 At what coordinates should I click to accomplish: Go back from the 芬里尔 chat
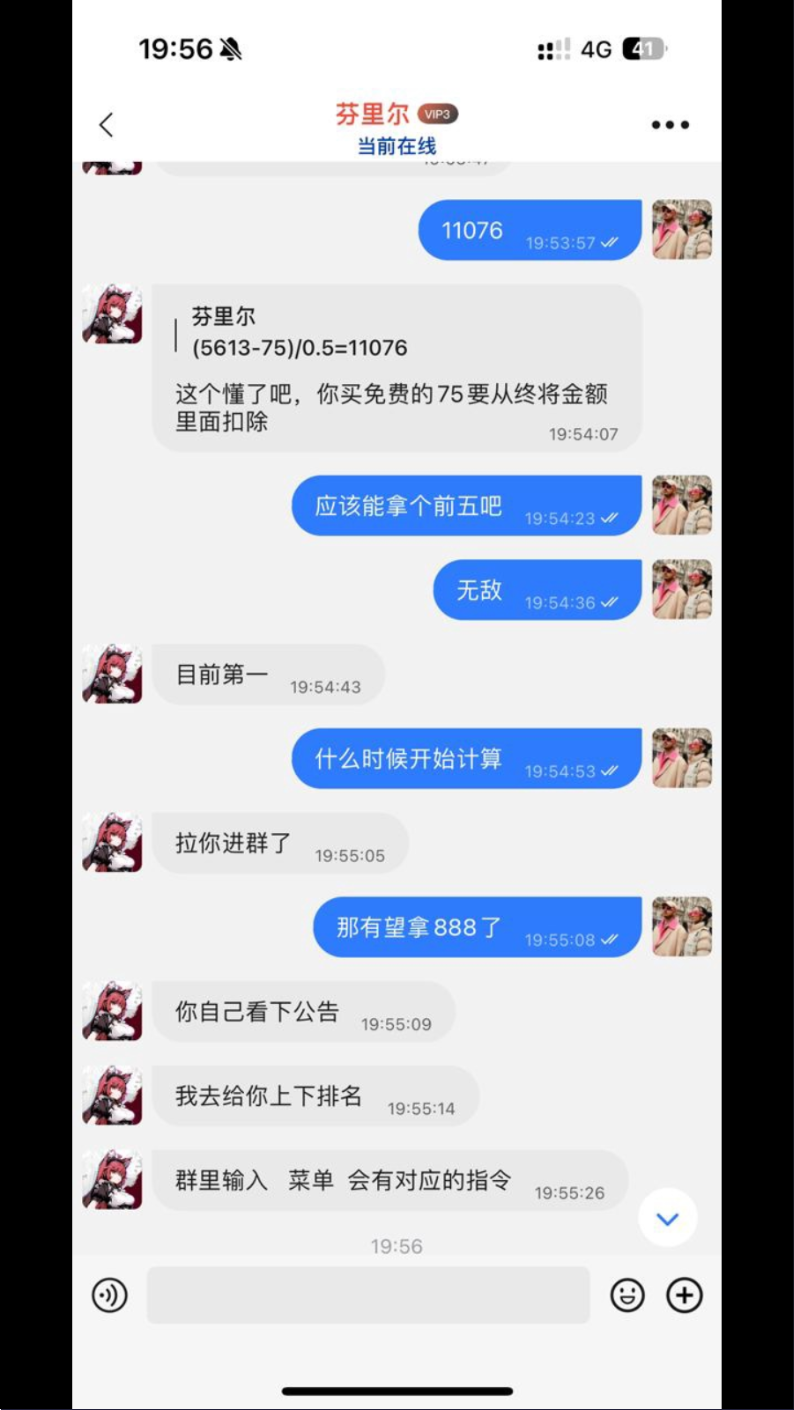pos(106,125)
